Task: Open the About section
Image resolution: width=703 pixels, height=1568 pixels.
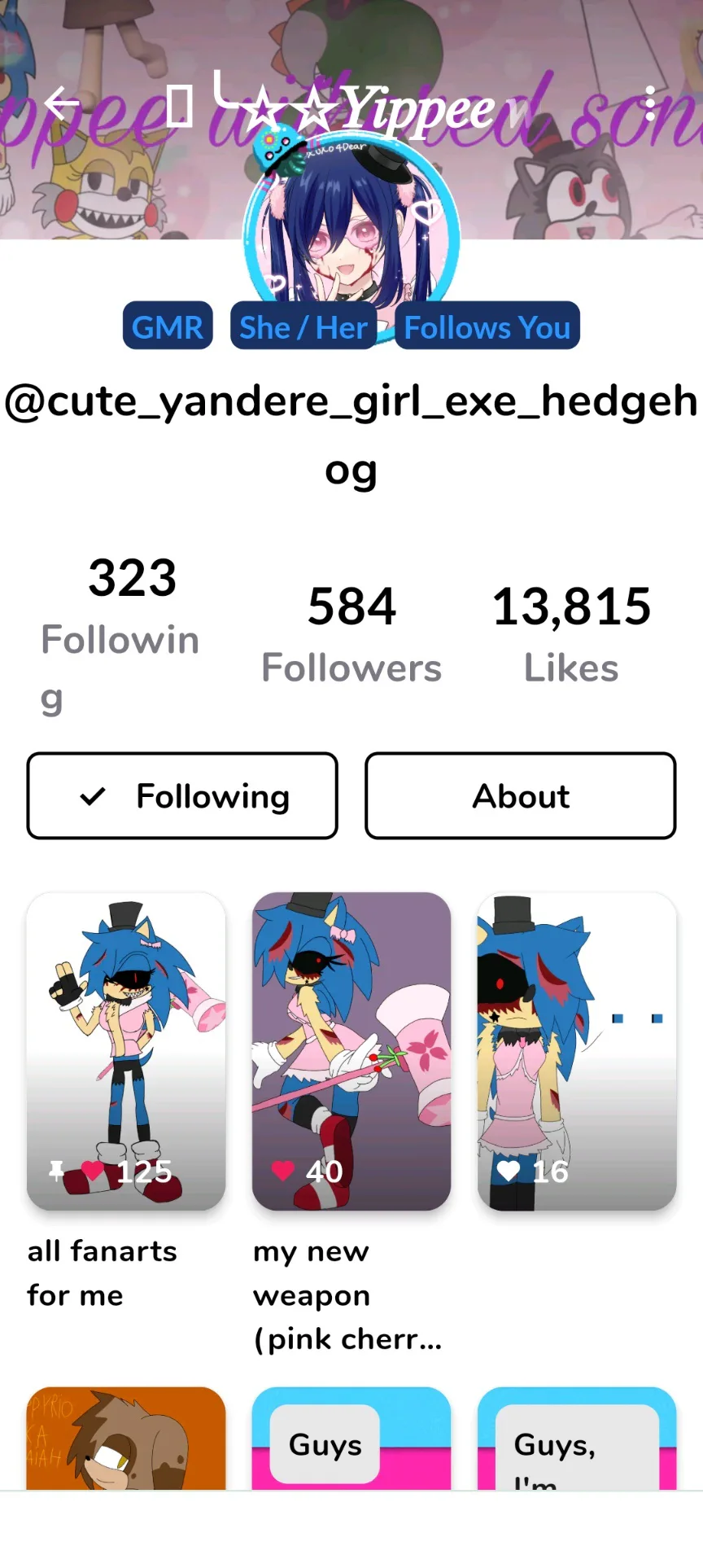Action: (x=521, y=795)
